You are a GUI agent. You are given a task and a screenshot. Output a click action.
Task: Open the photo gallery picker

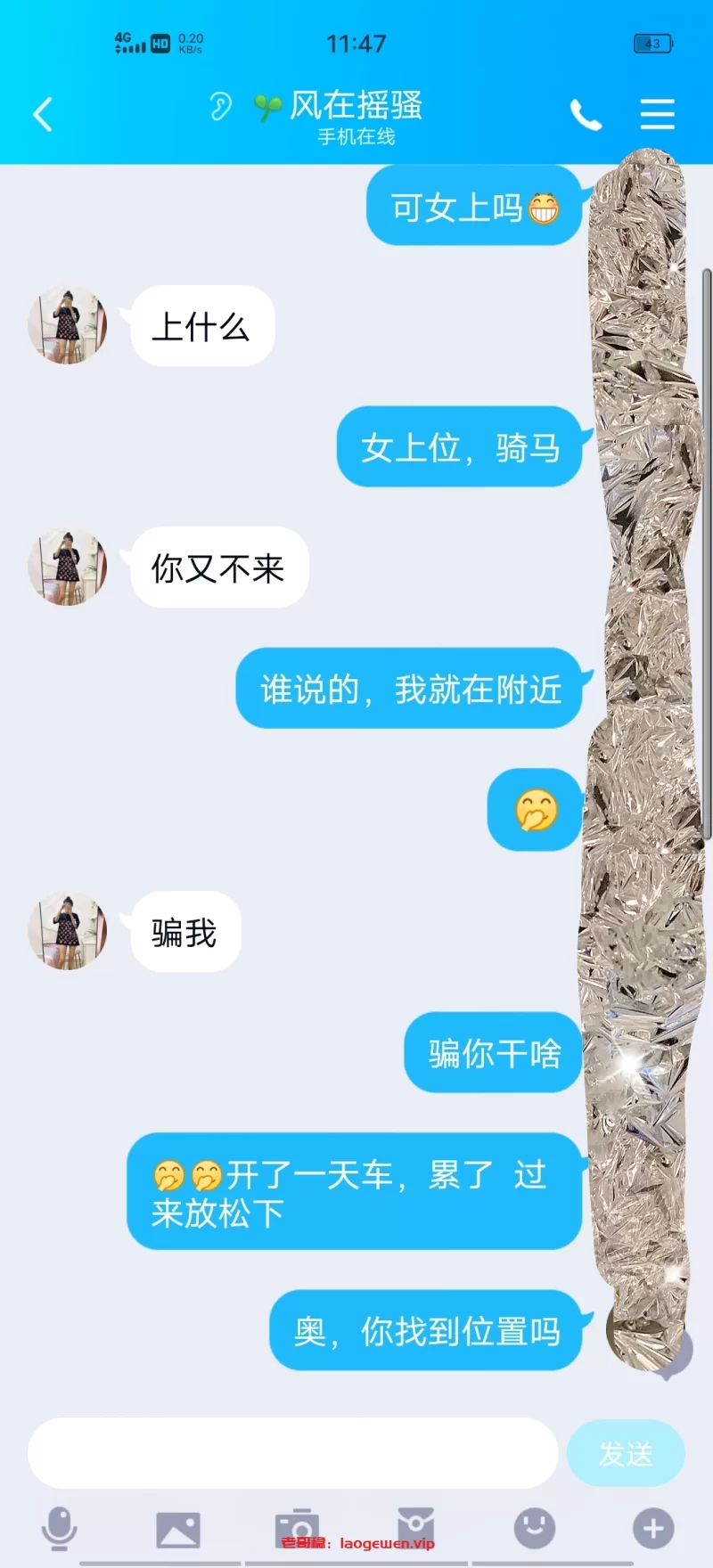(x=178, y=1529)
